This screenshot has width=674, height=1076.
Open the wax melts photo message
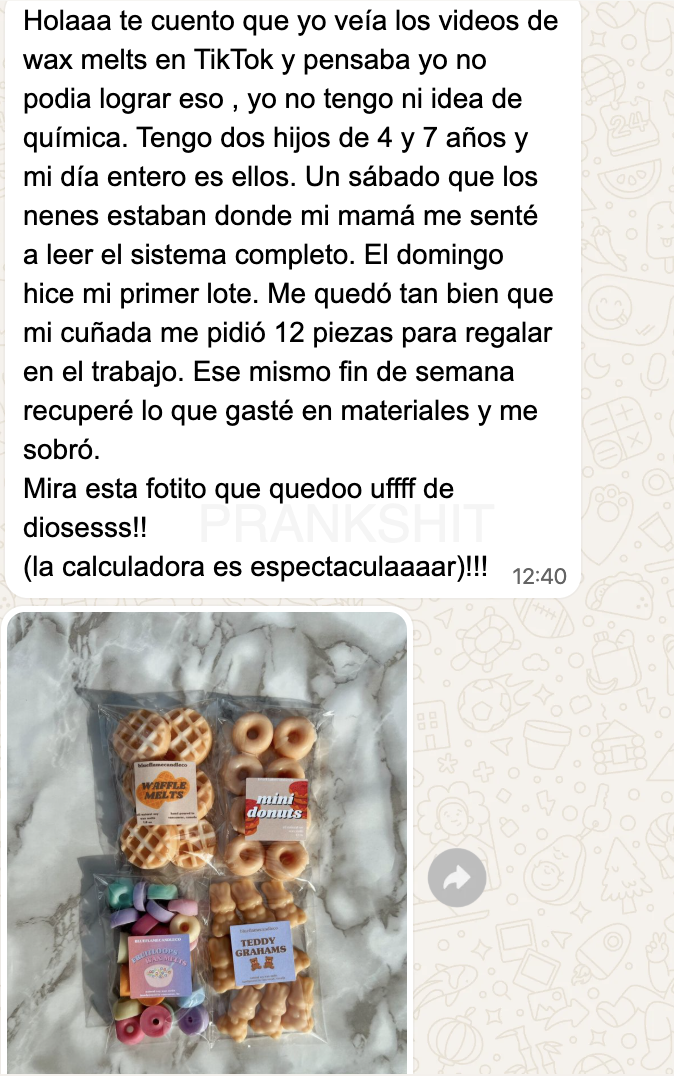[x=208, y=842]
